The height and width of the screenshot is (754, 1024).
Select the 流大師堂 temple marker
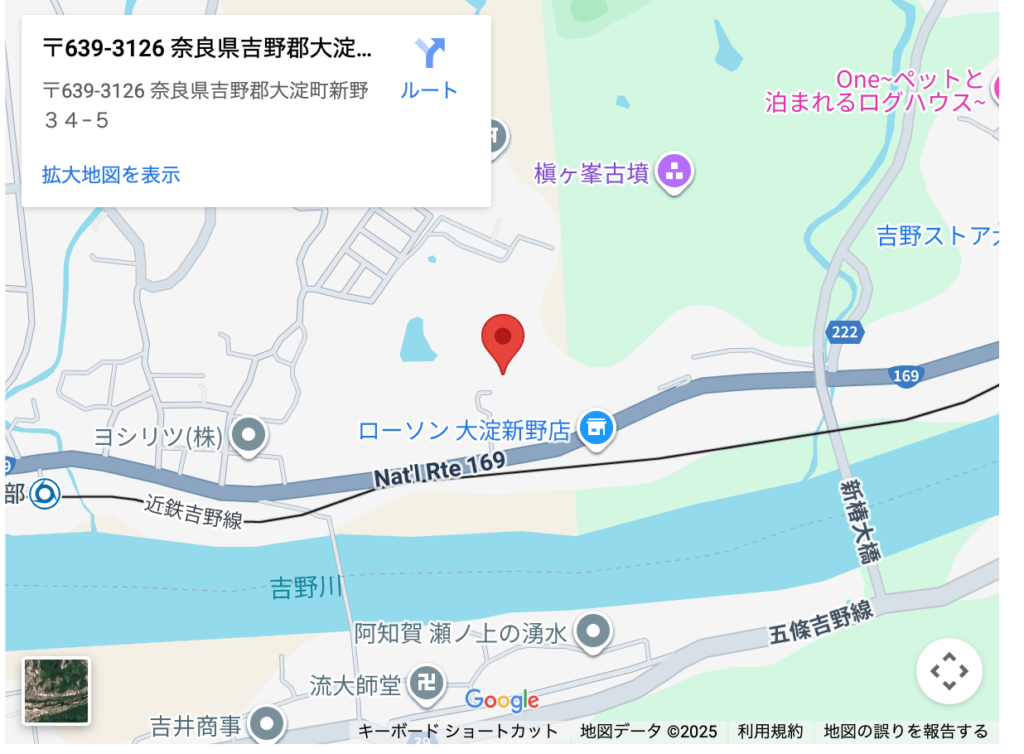pos(430,684)
